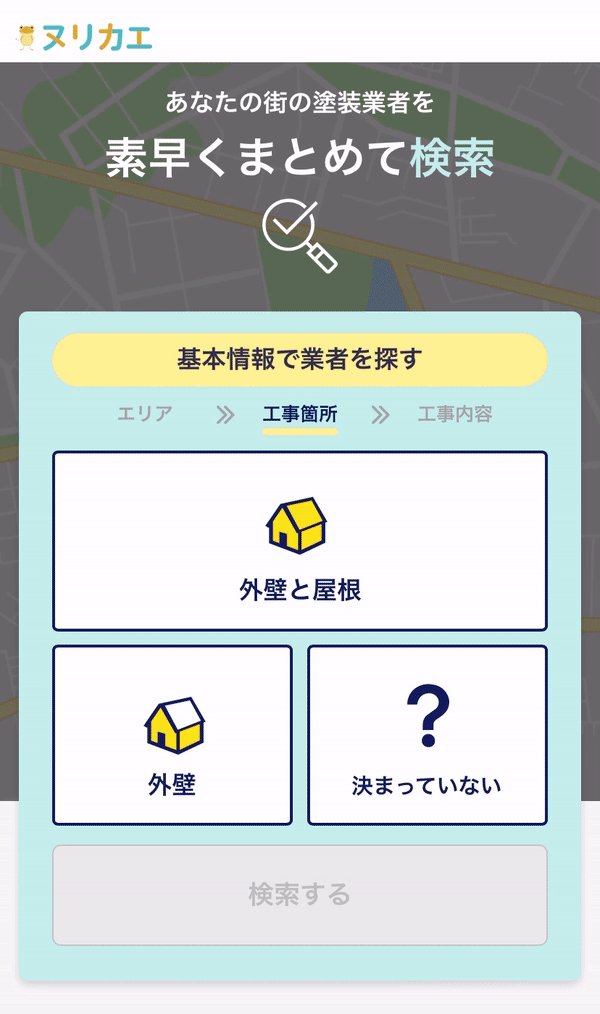Screen dimensions: 600x1014
Task: Go back to the エリア step
Action: tap(145, 414)
